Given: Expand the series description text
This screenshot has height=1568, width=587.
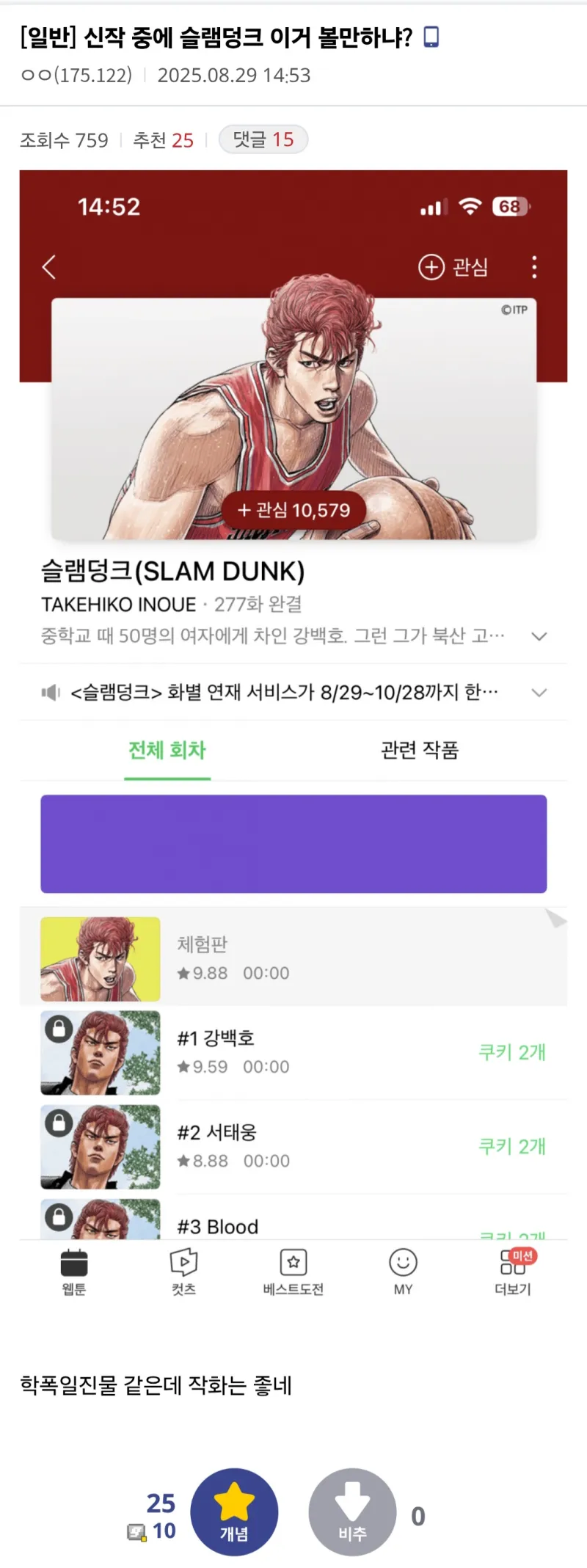Looking at the screenshot, I should point(540,636).
